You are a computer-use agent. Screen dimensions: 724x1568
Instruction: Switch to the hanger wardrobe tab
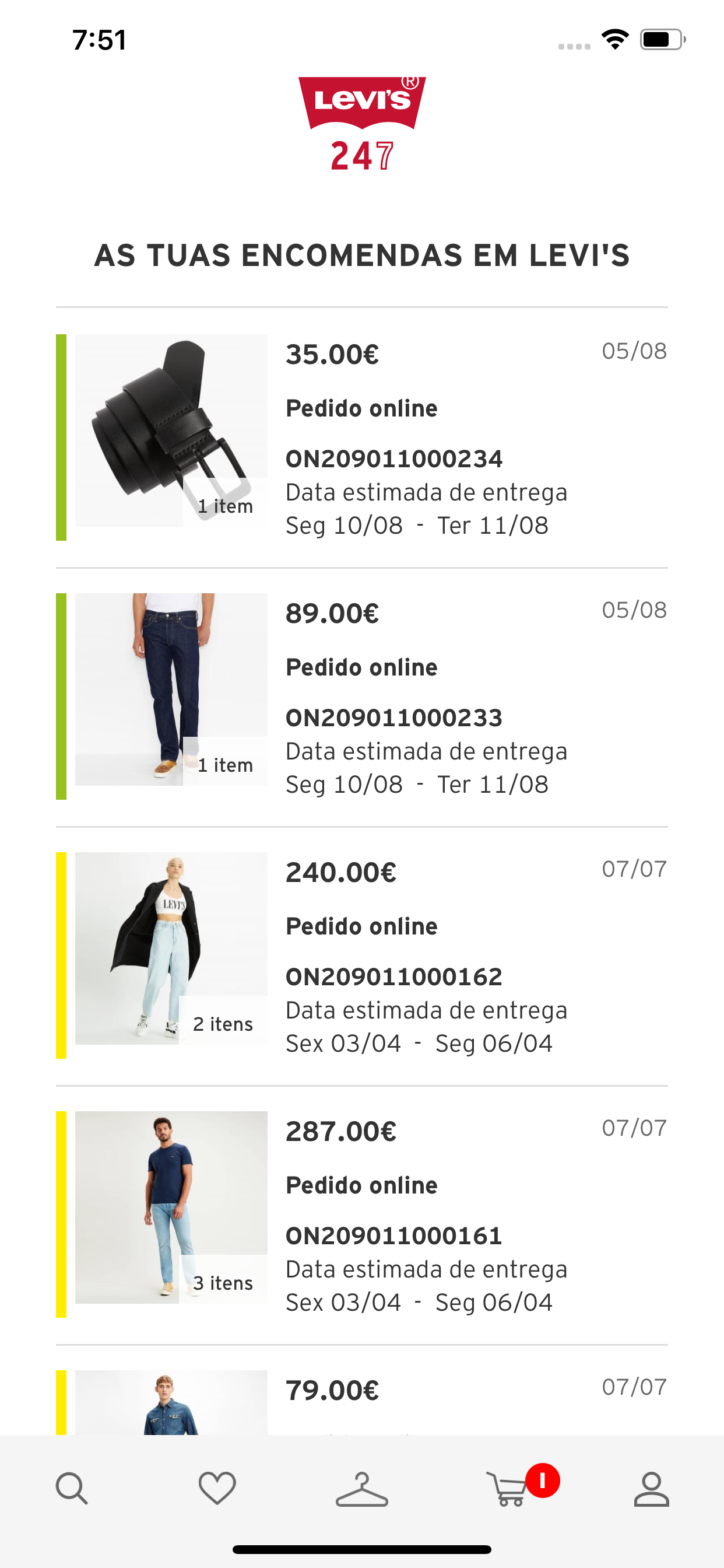point(362,1489)
